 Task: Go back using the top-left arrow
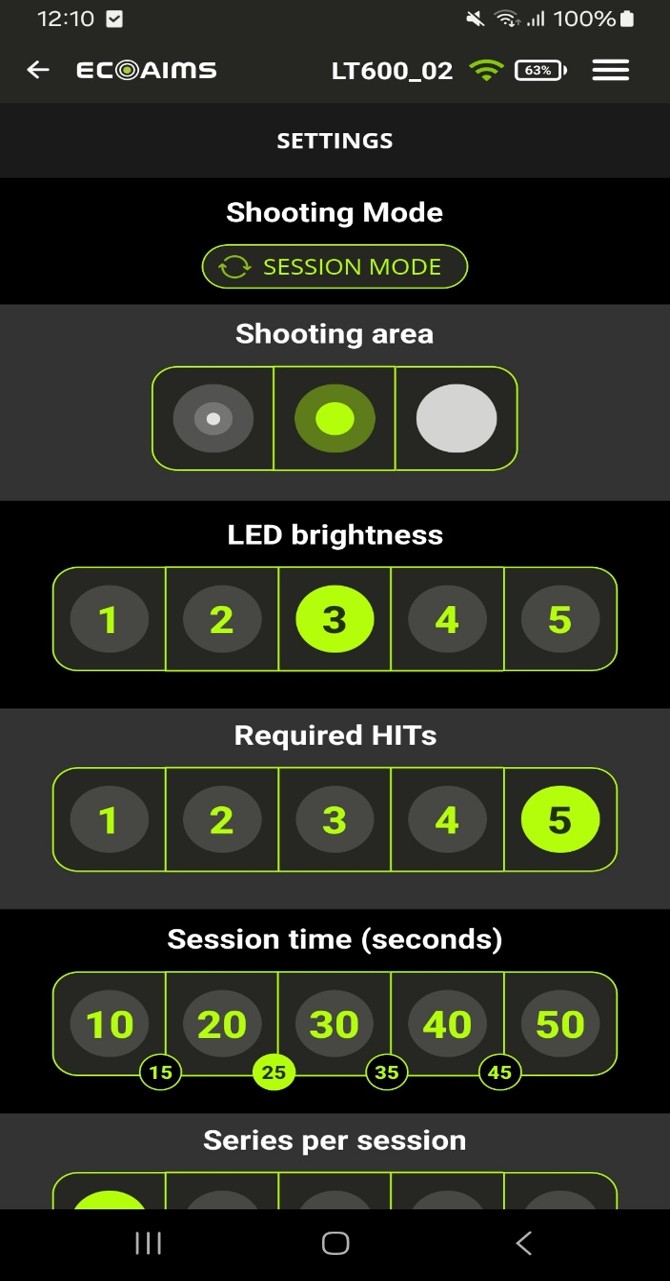click(38, 70)
